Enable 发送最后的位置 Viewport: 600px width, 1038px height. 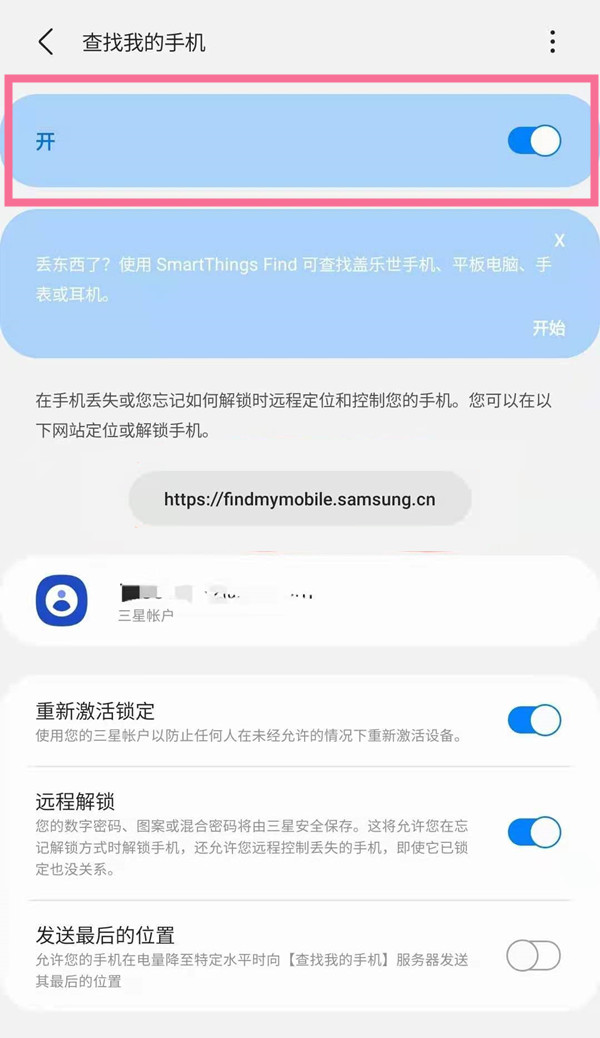(x=534, y=956)
